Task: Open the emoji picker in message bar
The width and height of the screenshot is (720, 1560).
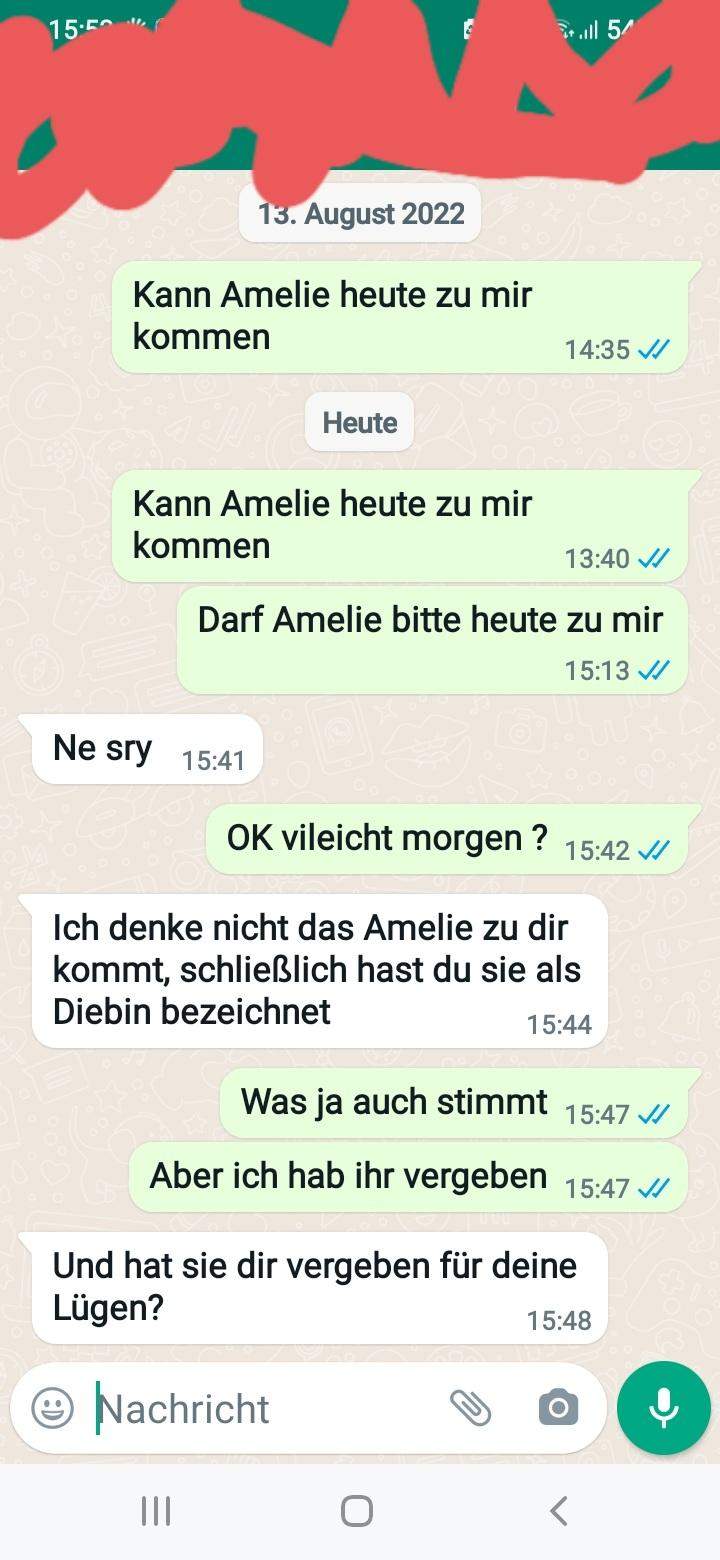Action: 52,1408
